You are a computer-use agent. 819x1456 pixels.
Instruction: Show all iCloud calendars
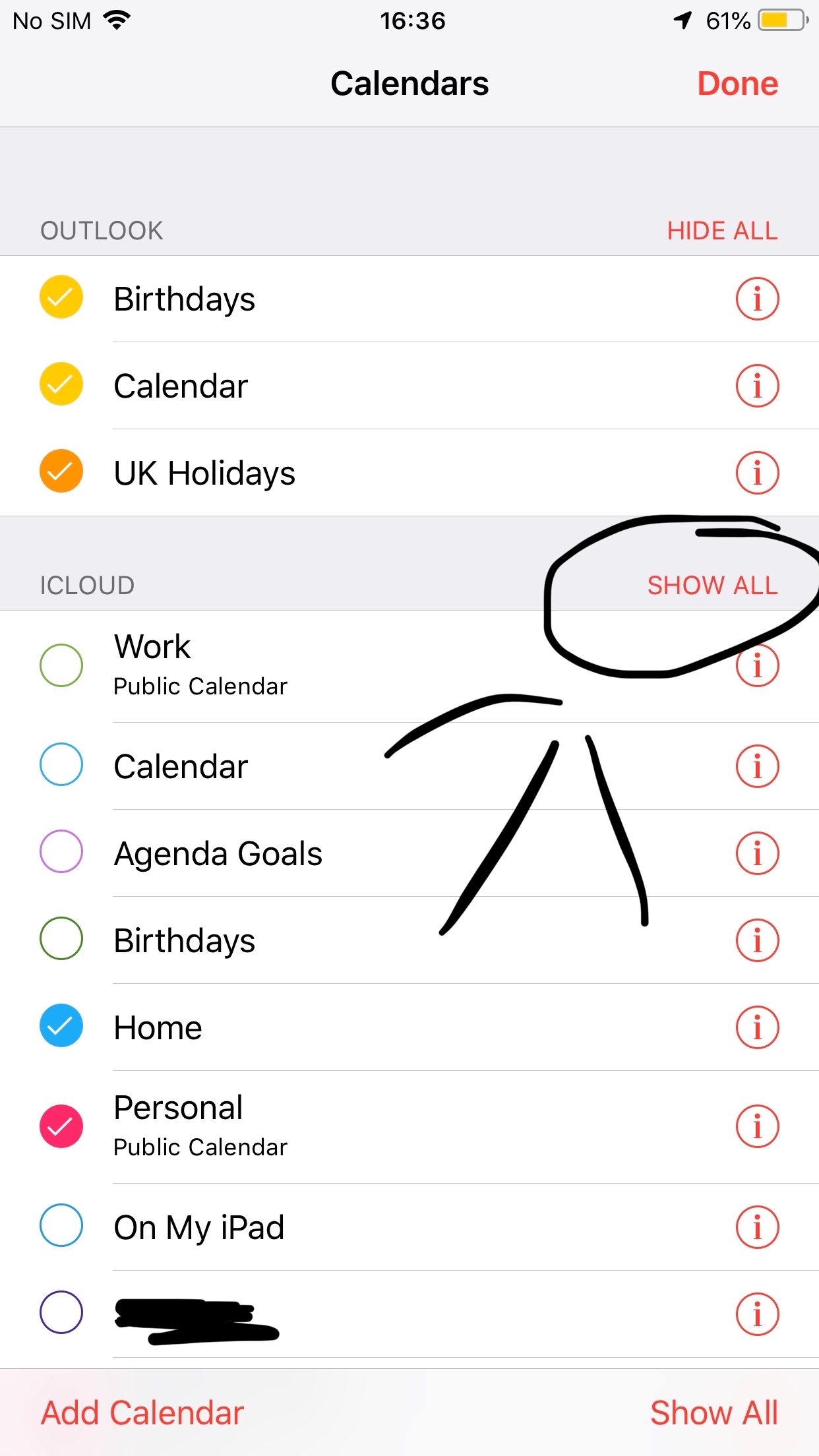pyautogui.click(x=712, y=586)
